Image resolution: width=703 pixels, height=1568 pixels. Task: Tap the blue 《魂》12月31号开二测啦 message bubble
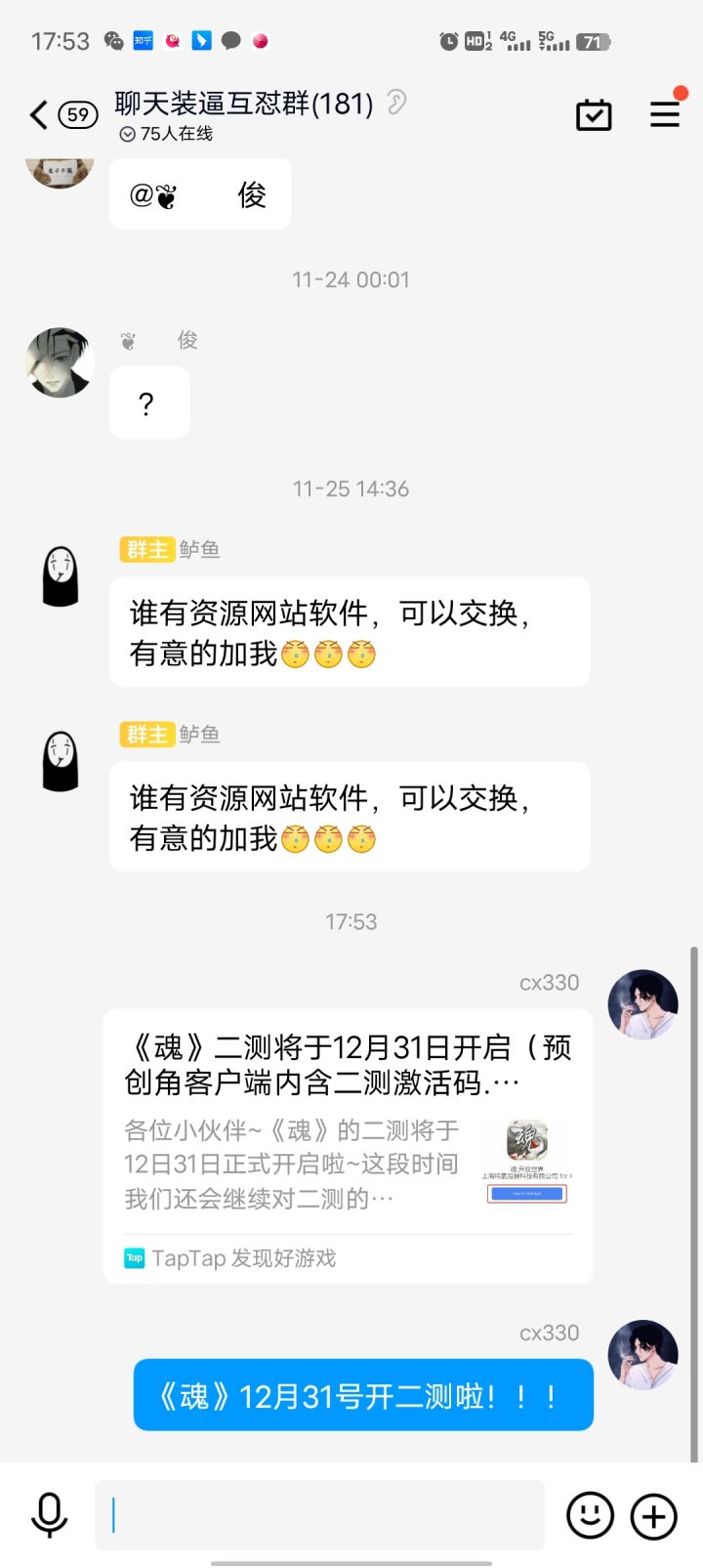[x=363, y=1395]
